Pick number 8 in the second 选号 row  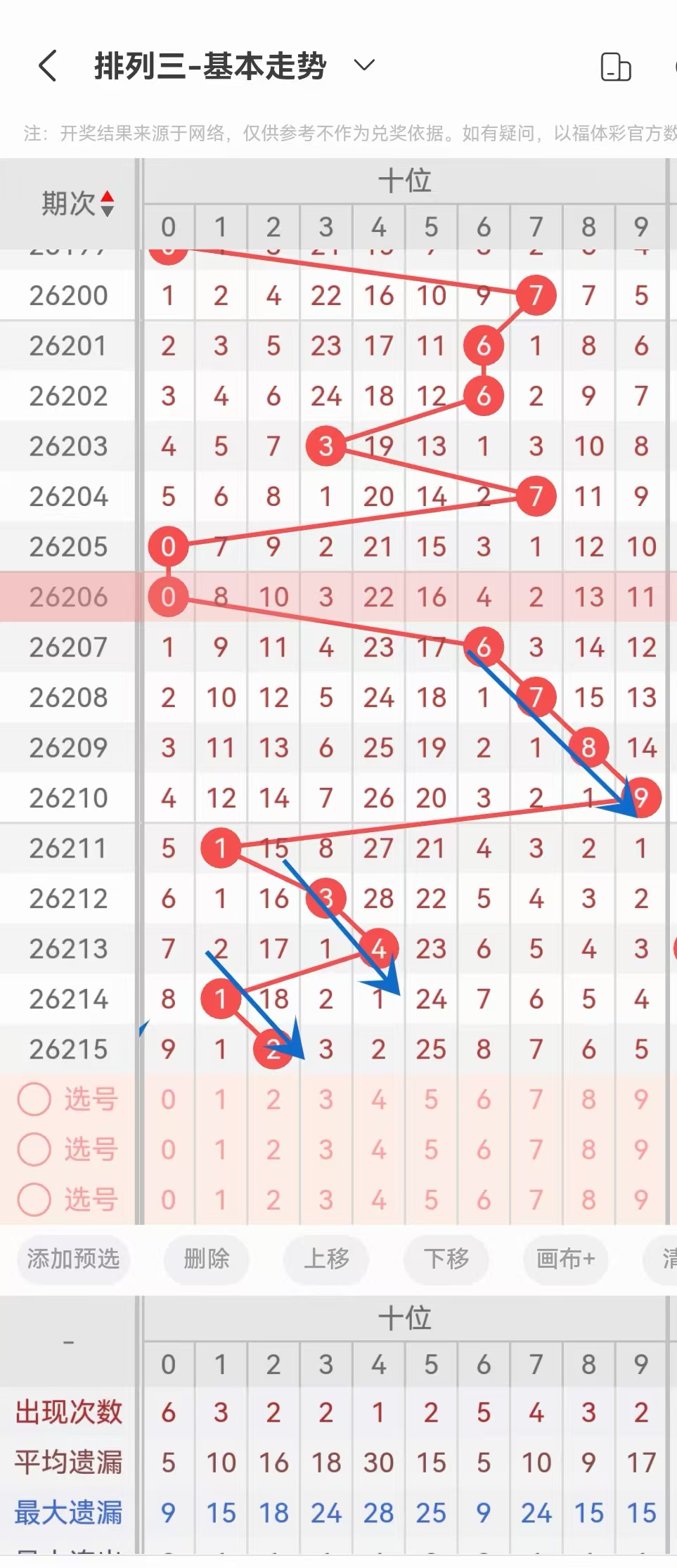(588, 1150)
